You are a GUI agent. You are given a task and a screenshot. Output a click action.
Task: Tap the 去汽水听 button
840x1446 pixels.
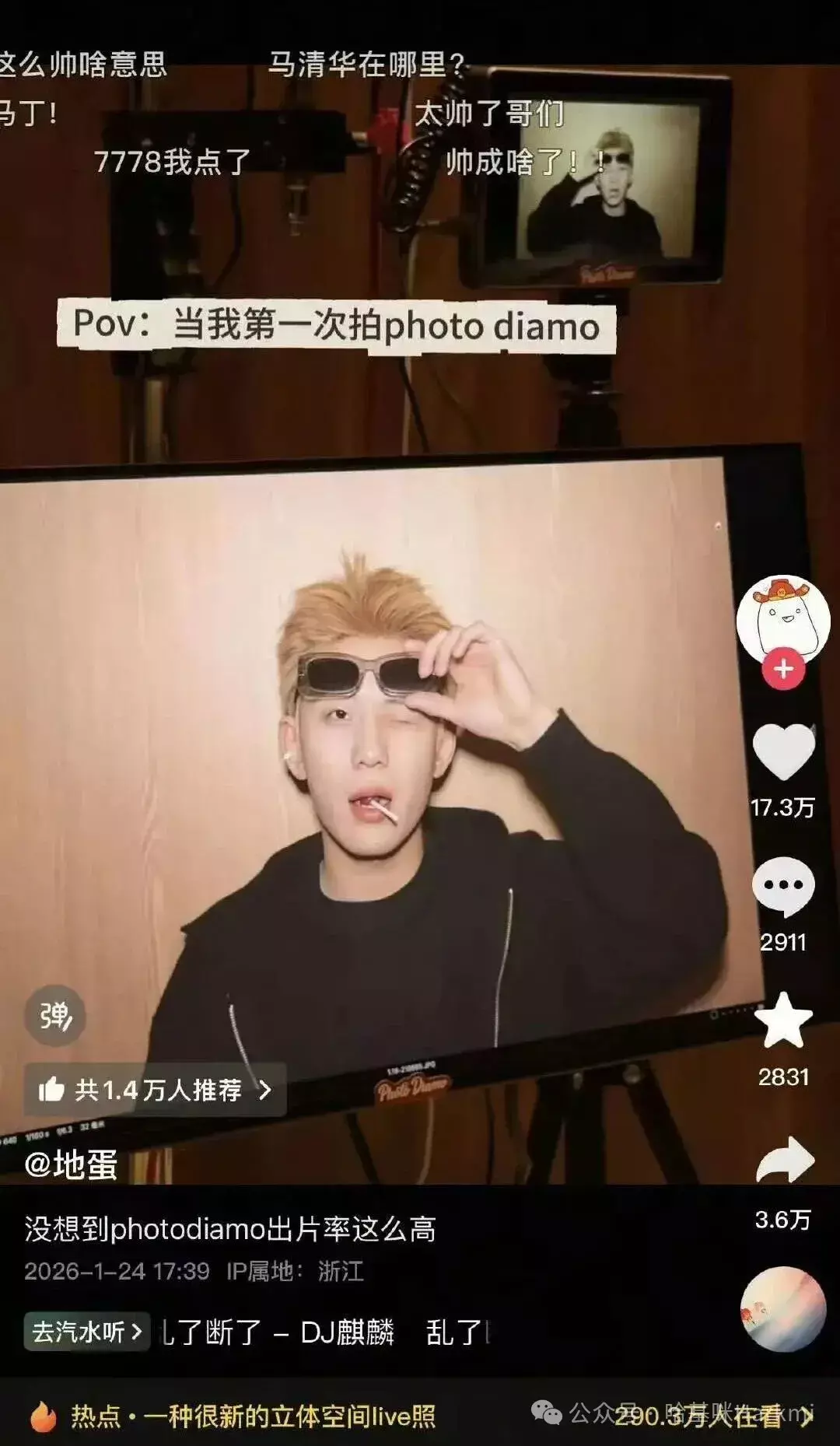86,1332
